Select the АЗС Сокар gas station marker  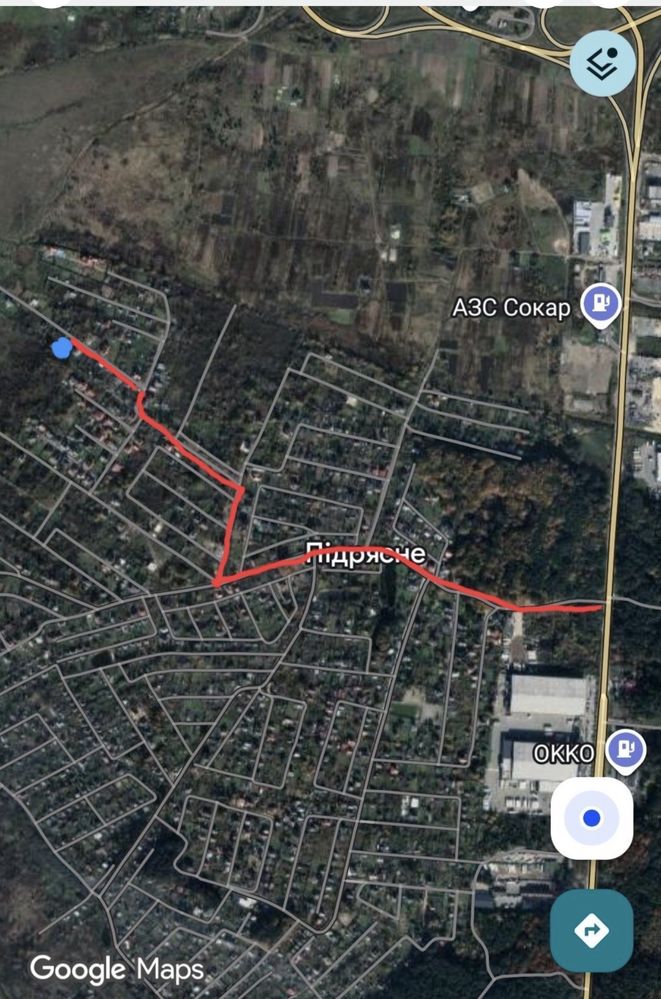pos(601,304)
